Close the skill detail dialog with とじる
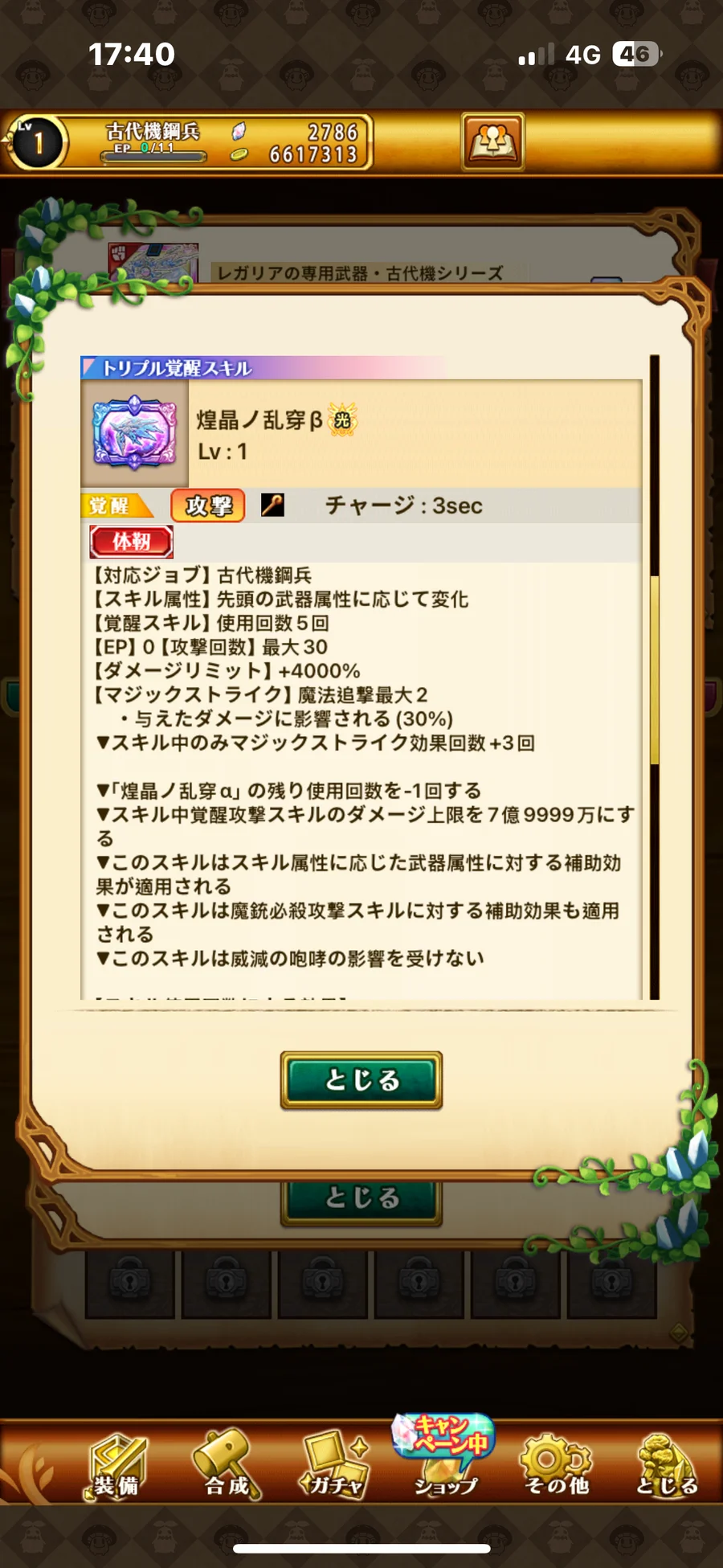 click(361, 1079)
